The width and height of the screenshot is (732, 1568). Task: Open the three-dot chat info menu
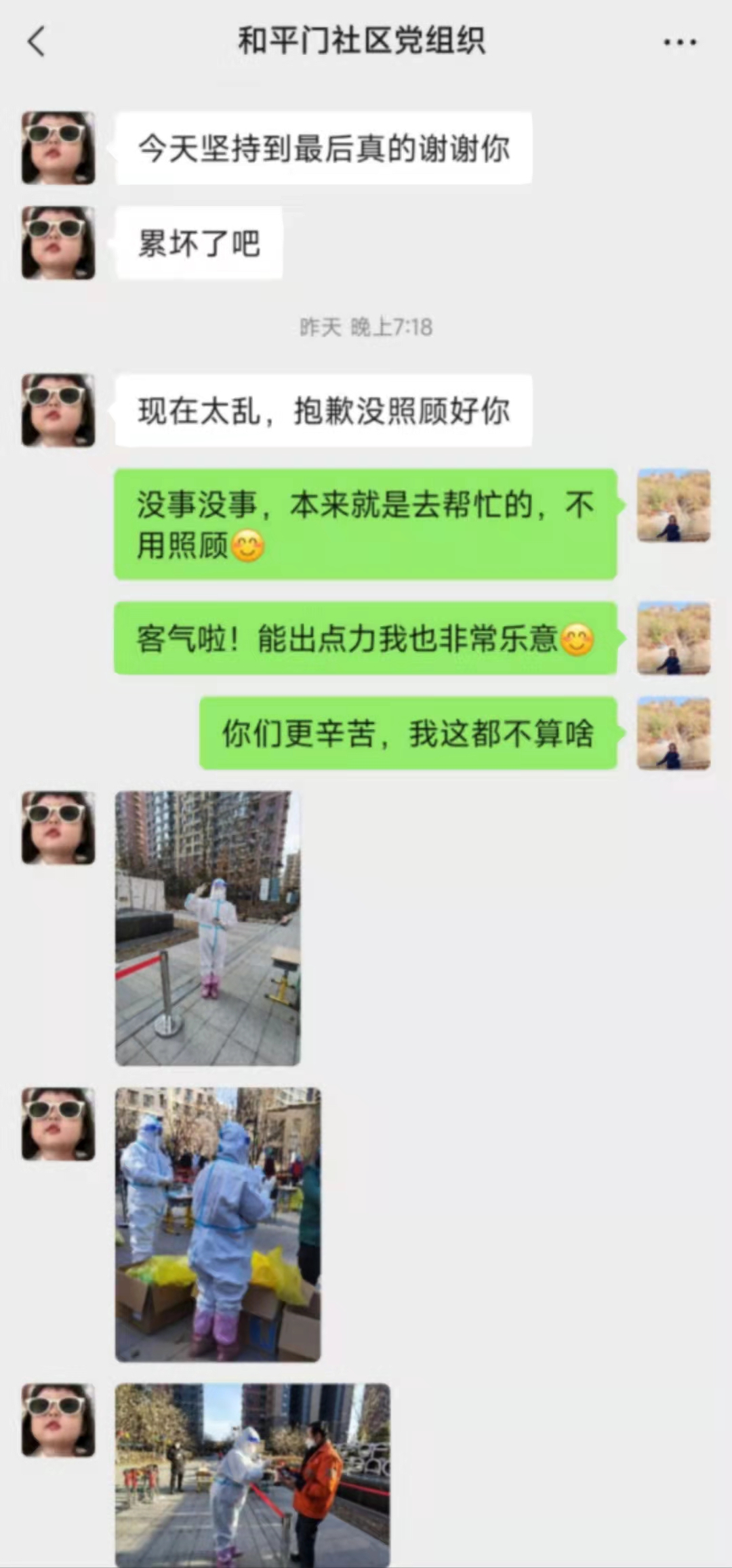(679, 43)
